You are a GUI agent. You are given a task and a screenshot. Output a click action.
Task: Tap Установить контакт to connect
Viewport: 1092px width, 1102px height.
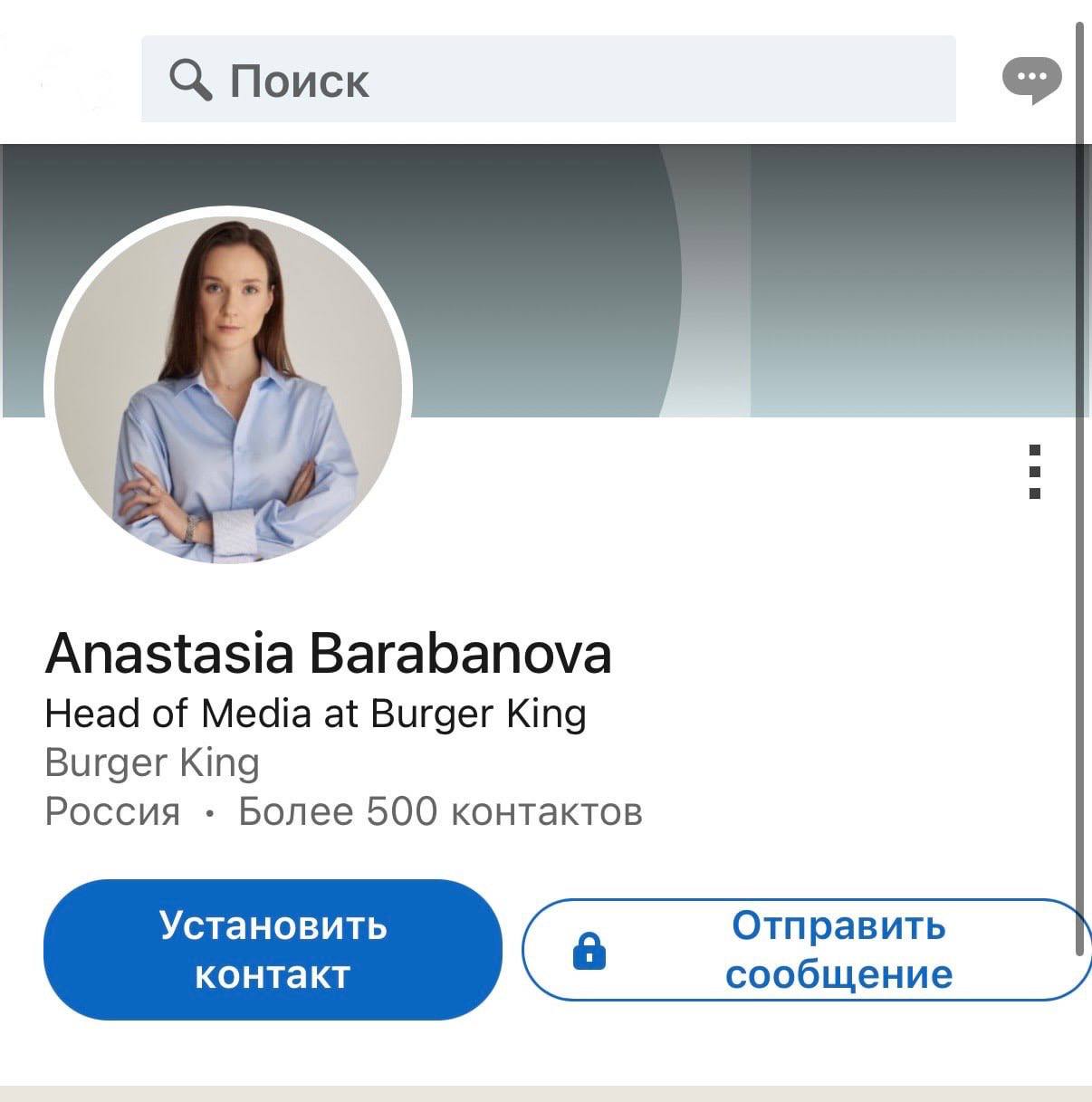tap(273, 950)
